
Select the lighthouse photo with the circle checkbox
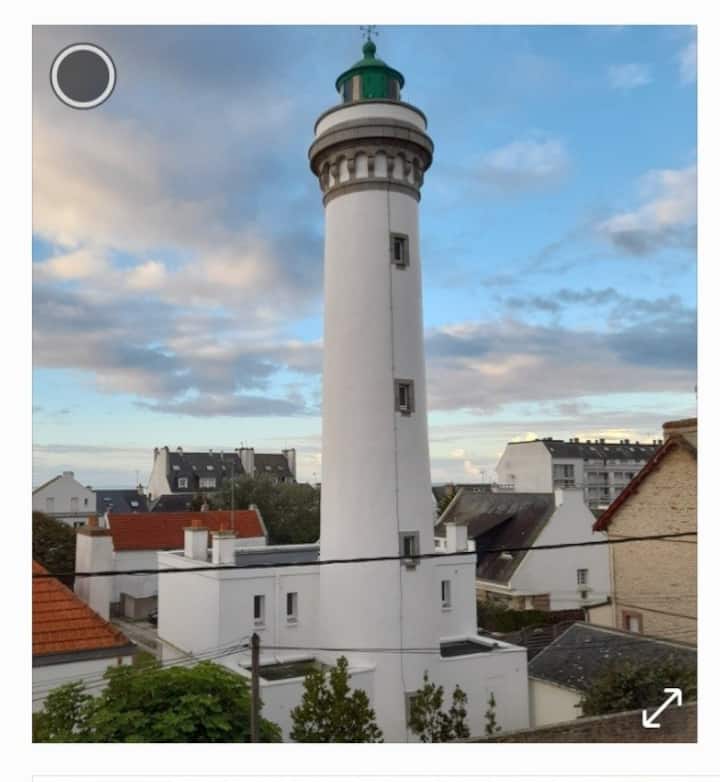83,76
